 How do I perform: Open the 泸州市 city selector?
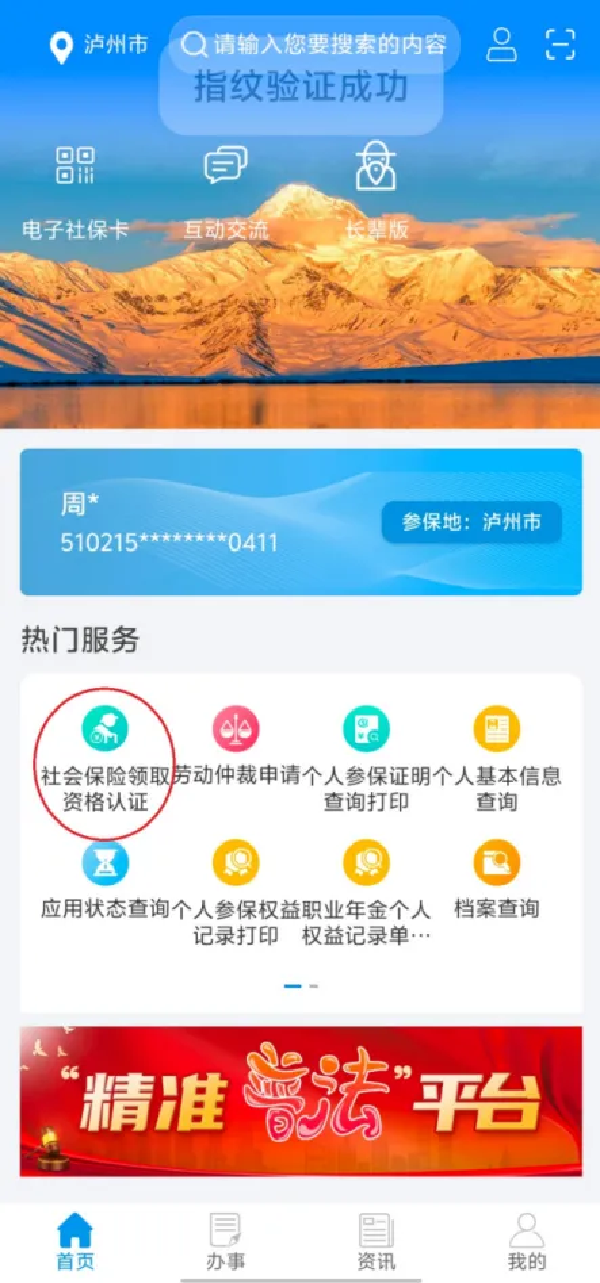[x=100, y=46]
